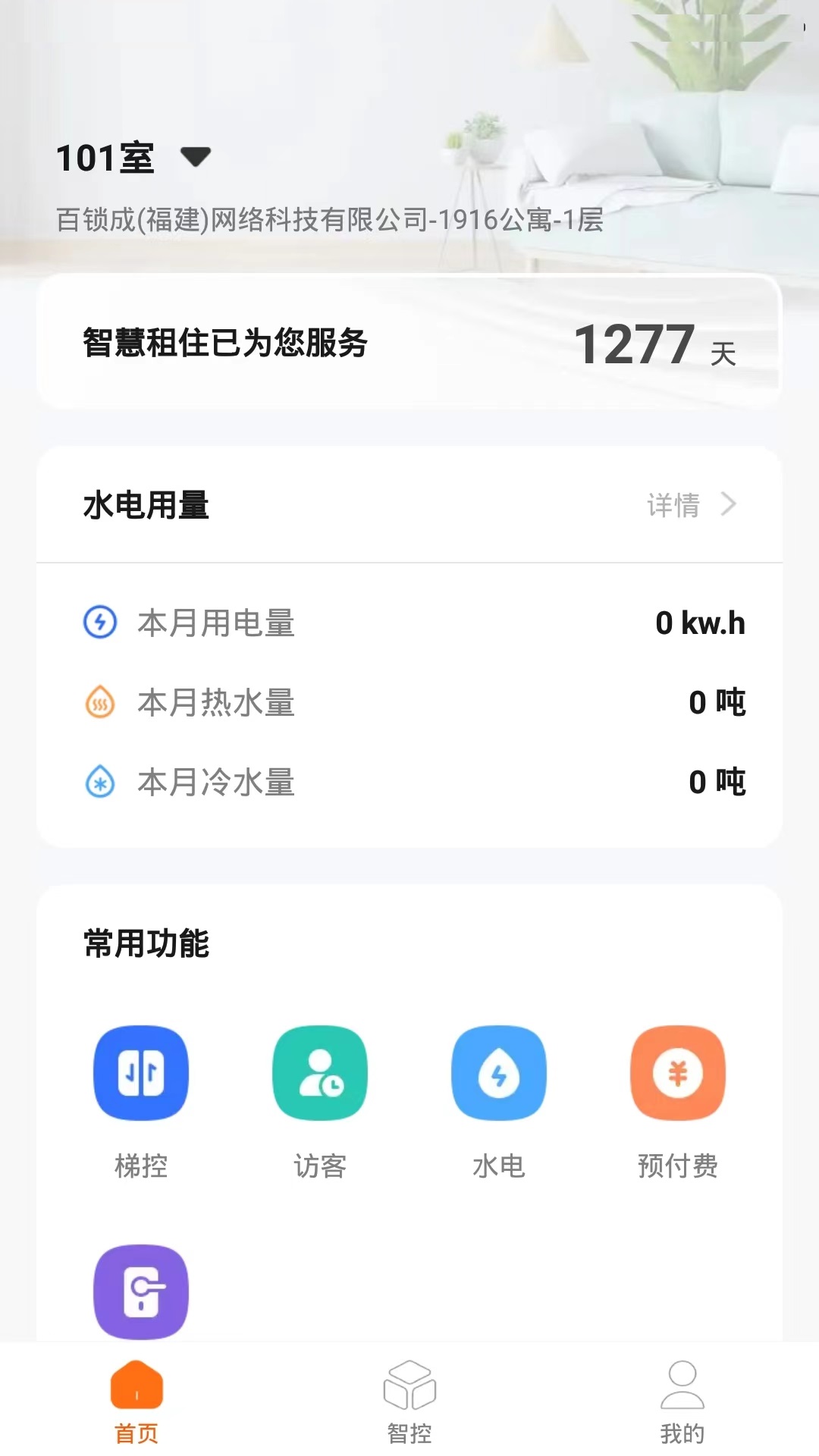Tap the hot water flame droplet icon

(99, 701)
